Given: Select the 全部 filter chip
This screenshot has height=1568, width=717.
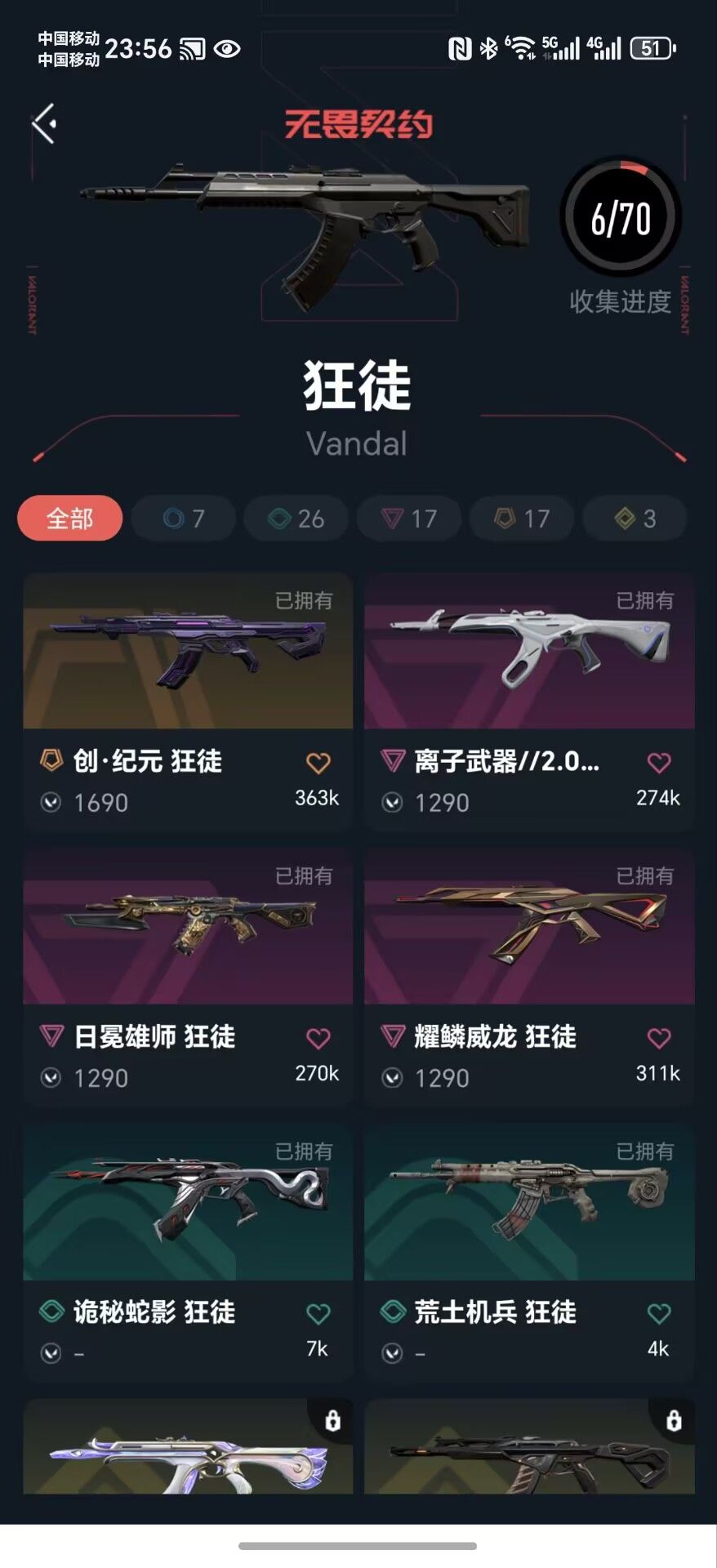Looking at the screenshot, I should tap(70, 519).
